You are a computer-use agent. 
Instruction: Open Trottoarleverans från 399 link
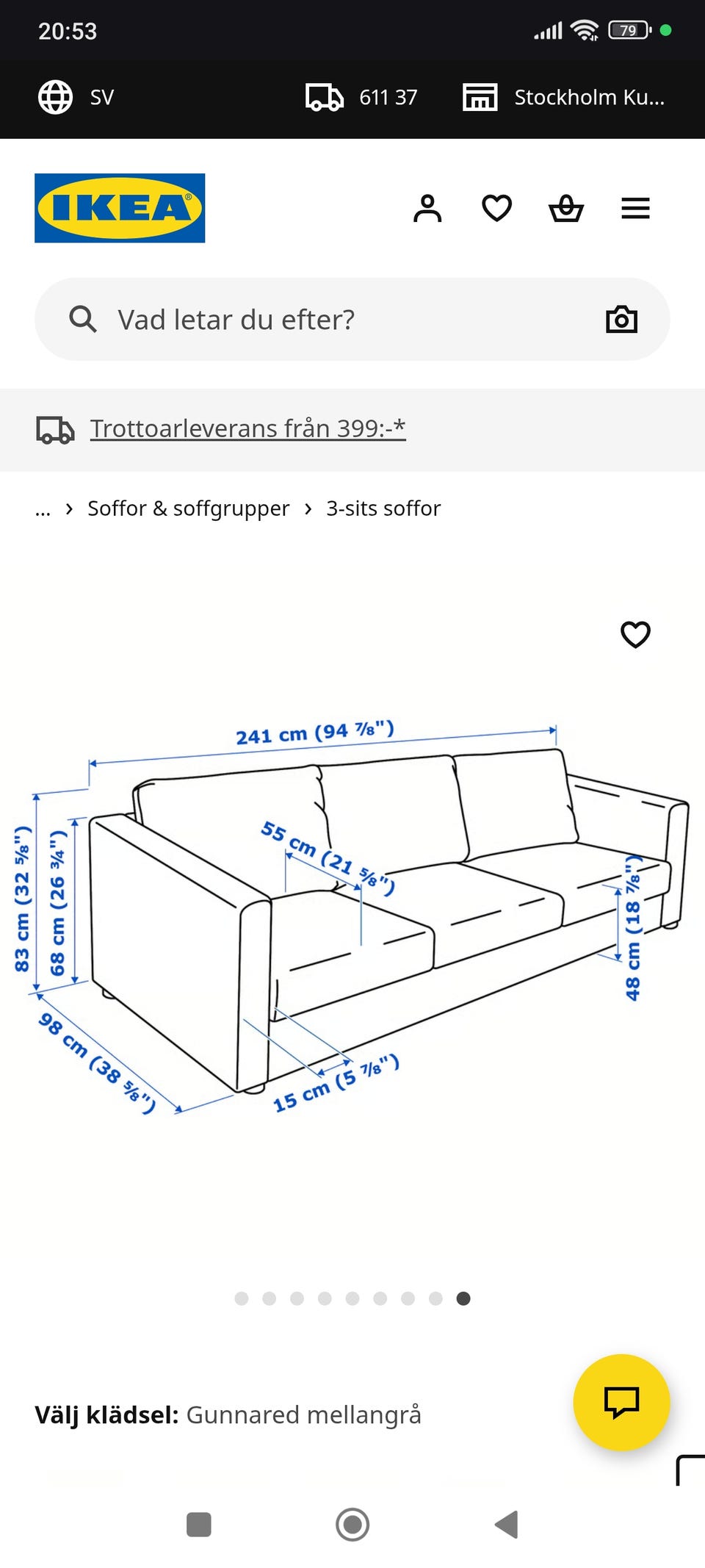click(248, 428)
